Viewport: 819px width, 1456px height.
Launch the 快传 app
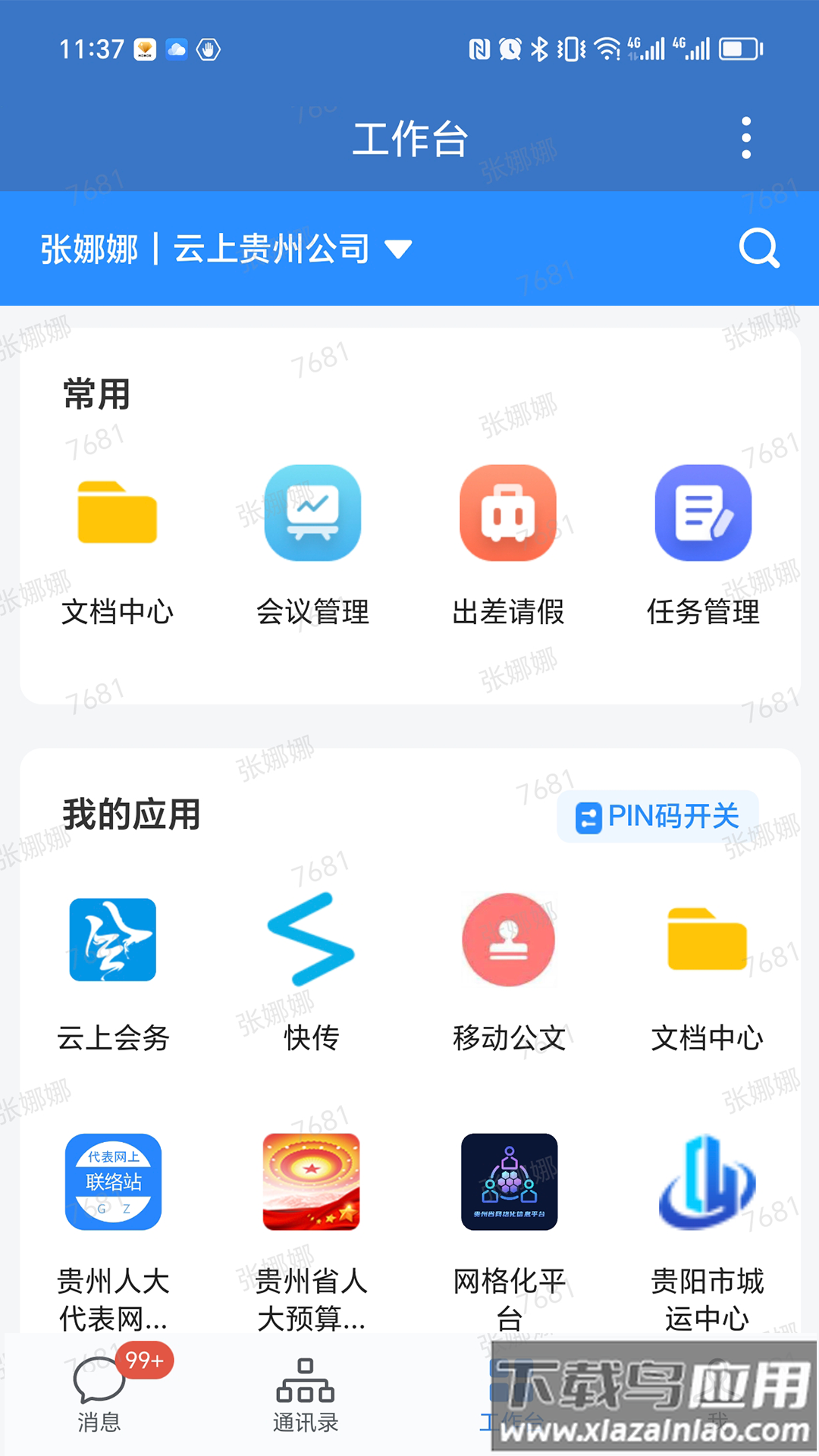tap(311, 940)
